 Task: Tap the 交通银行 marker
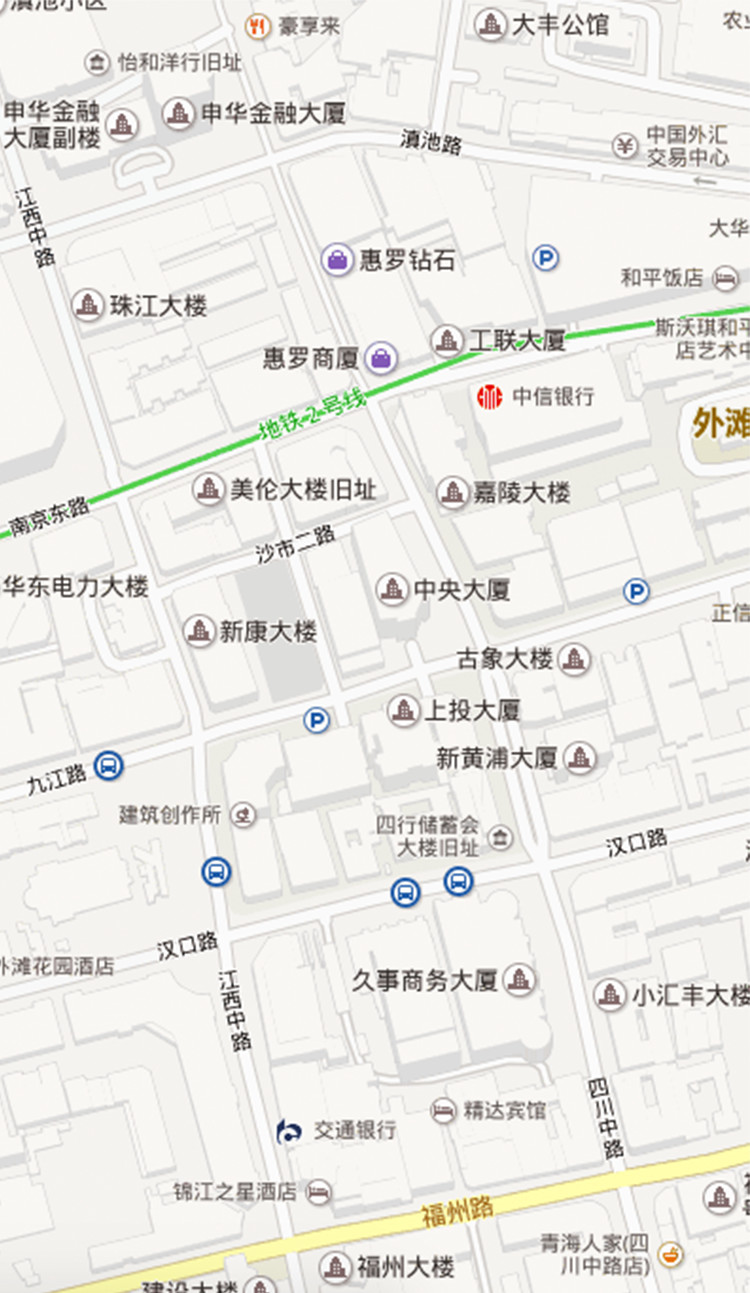(289, 1131)
